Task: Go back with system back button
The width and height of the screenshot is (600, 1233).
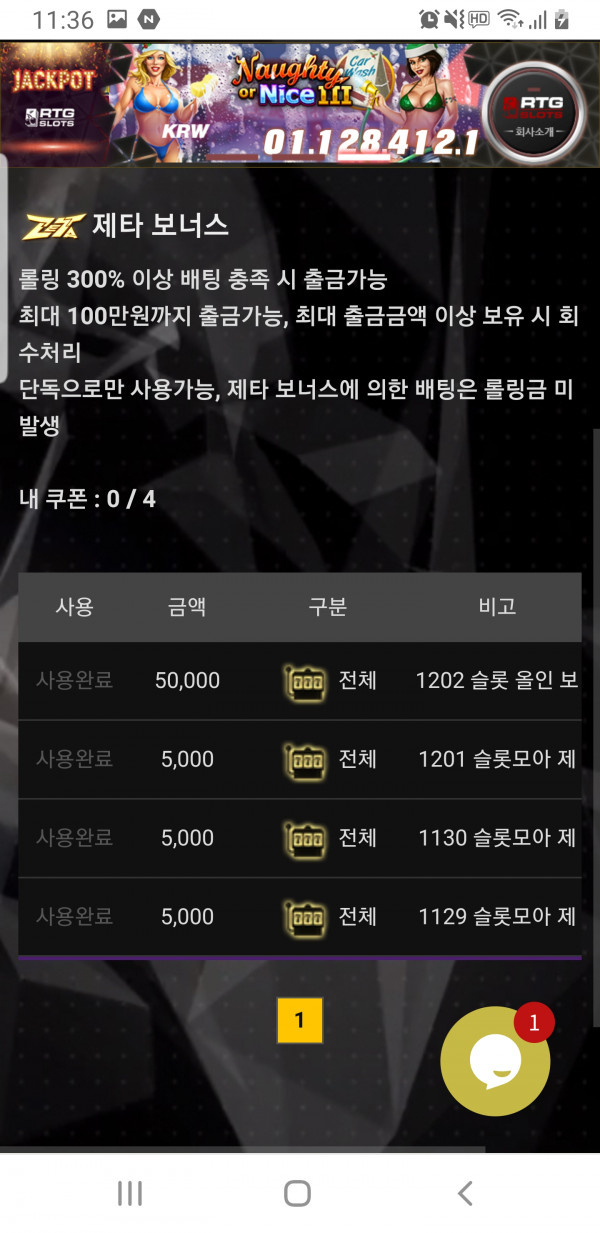Action: pos(464,1192)
